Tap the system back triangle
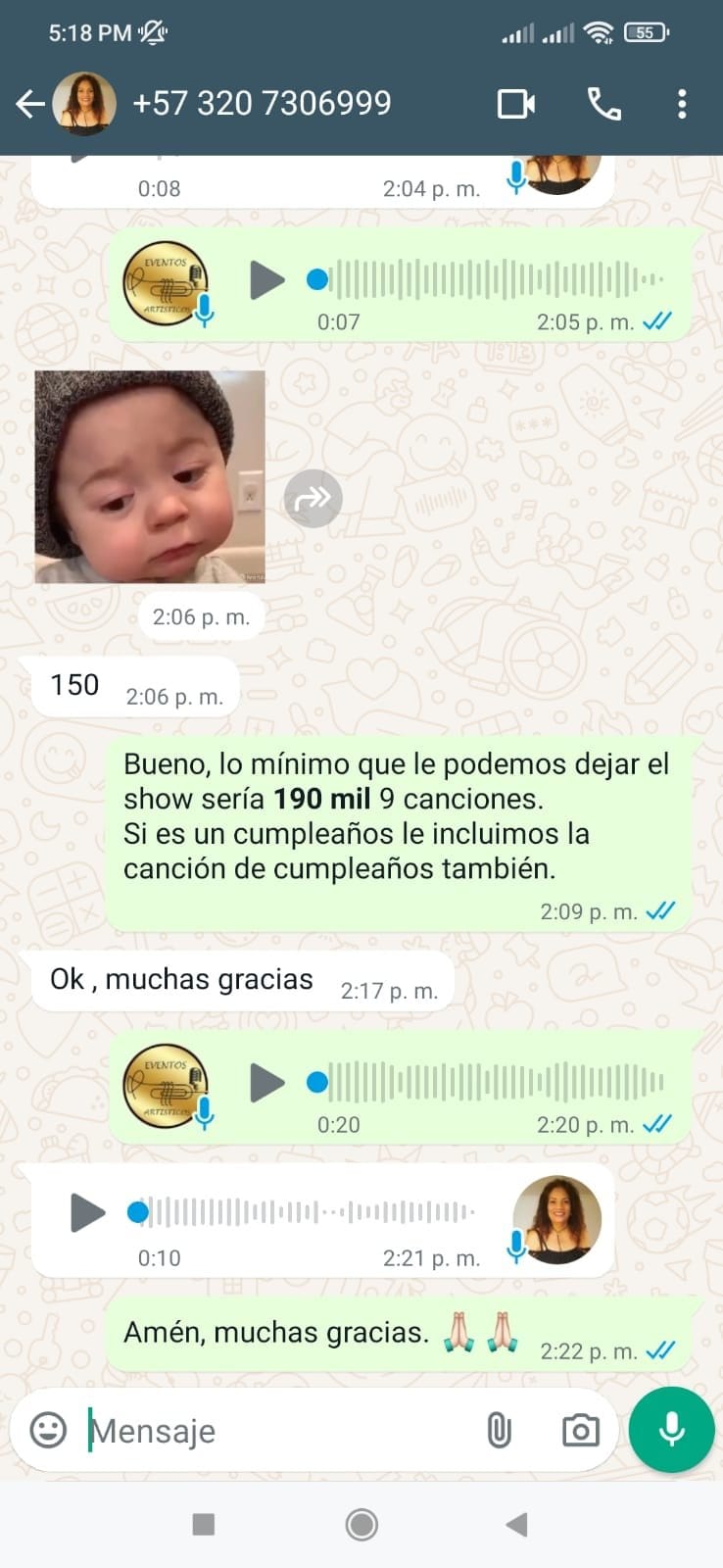 point(516,1525)
